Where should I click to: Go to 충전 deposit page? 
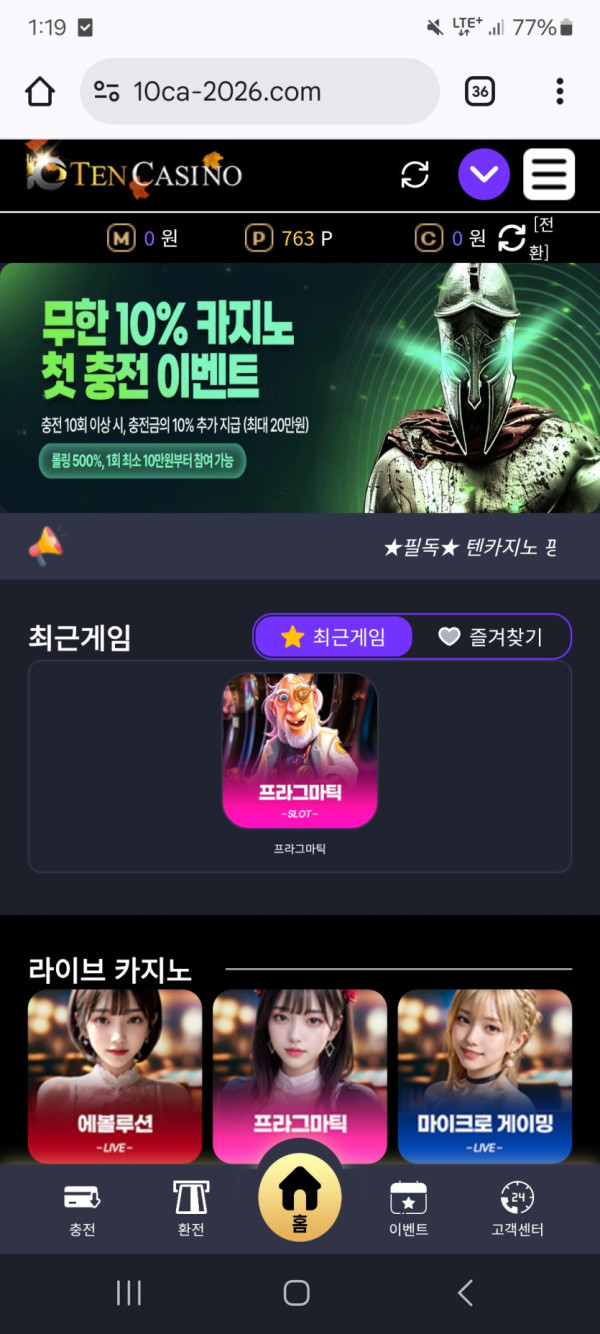click(82, 1208)
